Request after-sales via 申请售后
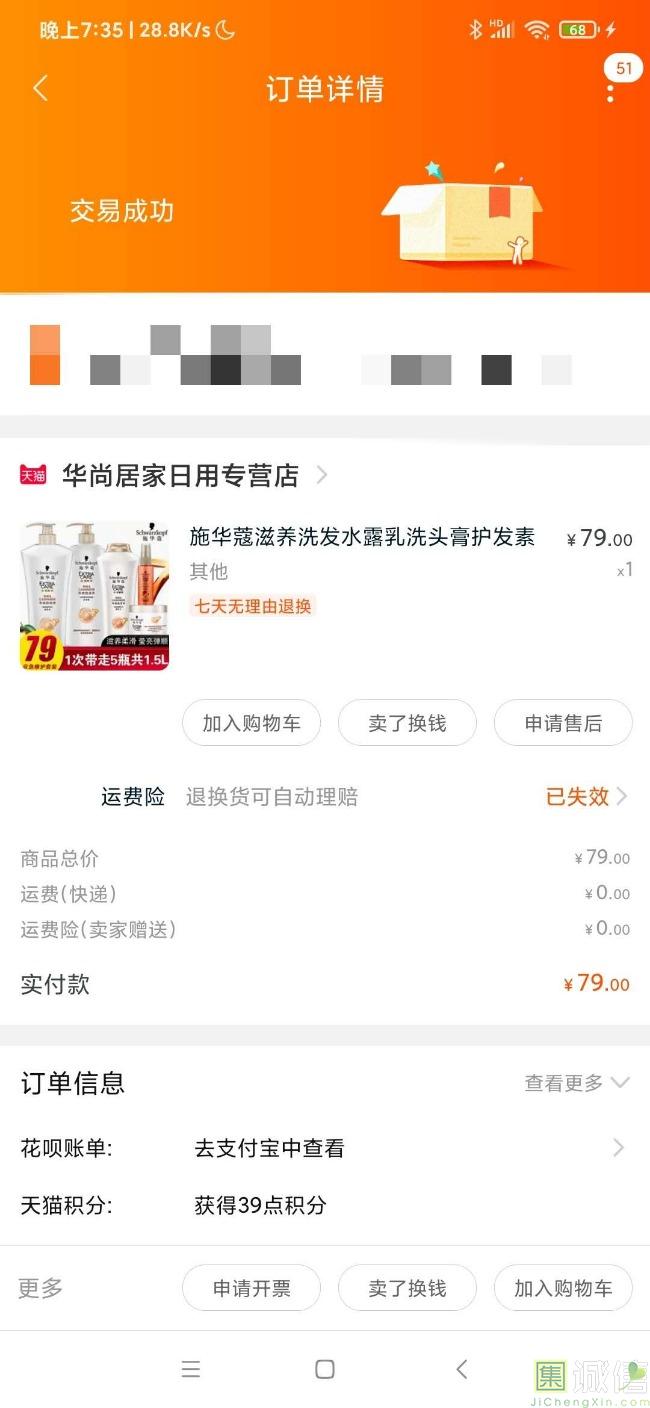The width and height of the screenshot is (650, 1408). 563,723
